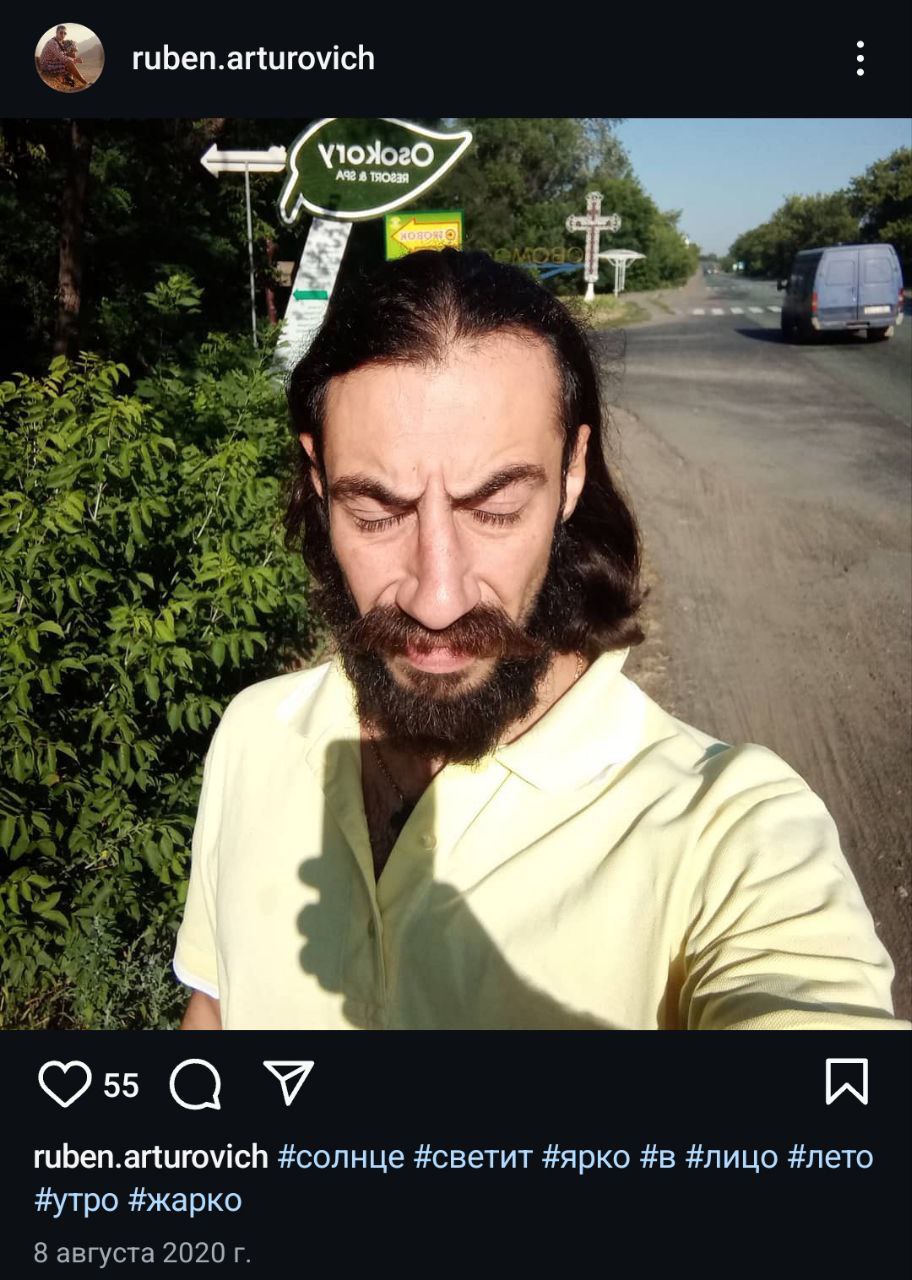Open the #жарко hashtag
Screen dimensions: 912x1280
click(x=185, y=1200)
